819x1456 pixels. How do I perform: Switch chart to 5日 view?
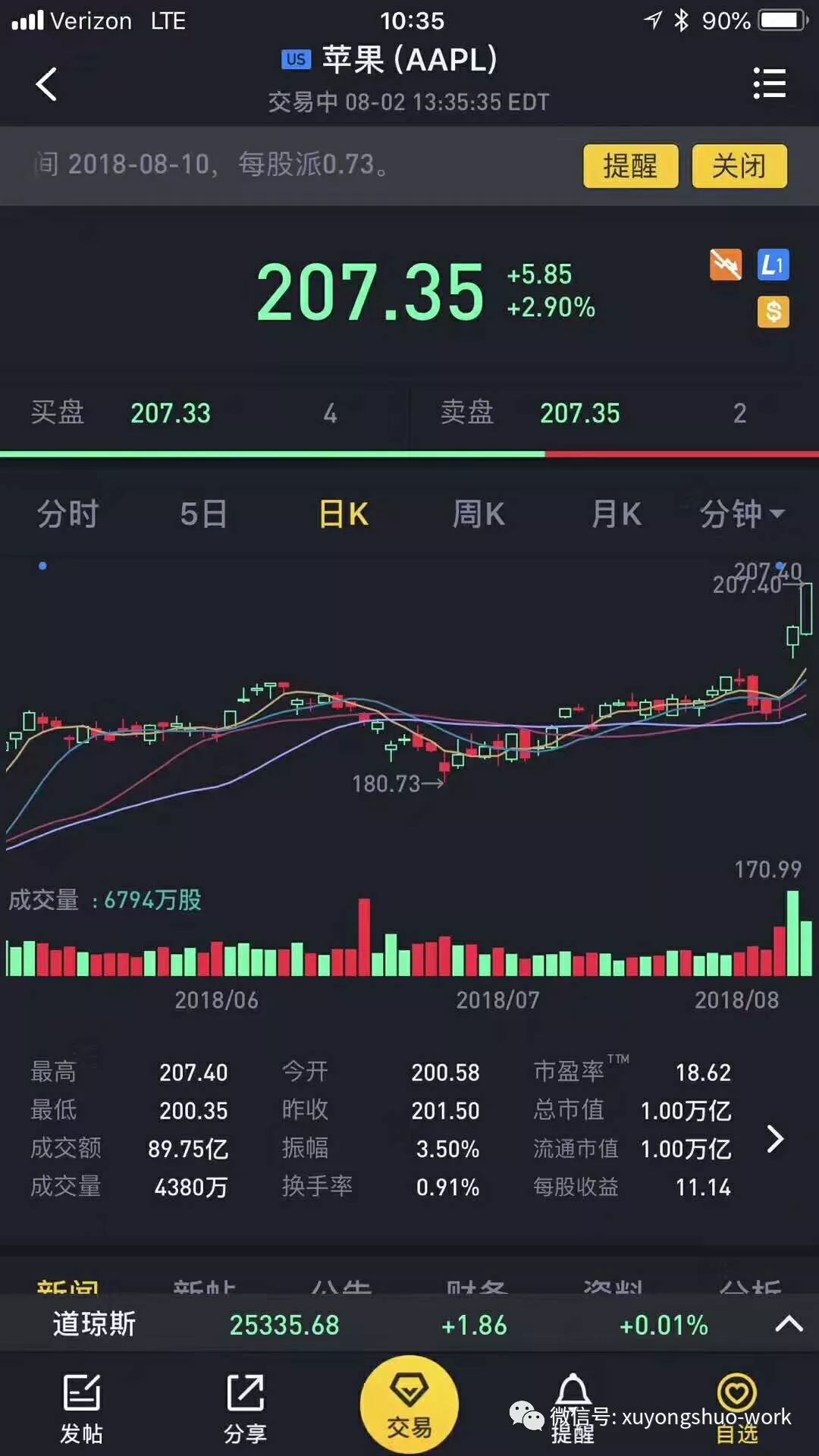pos(203,514)
